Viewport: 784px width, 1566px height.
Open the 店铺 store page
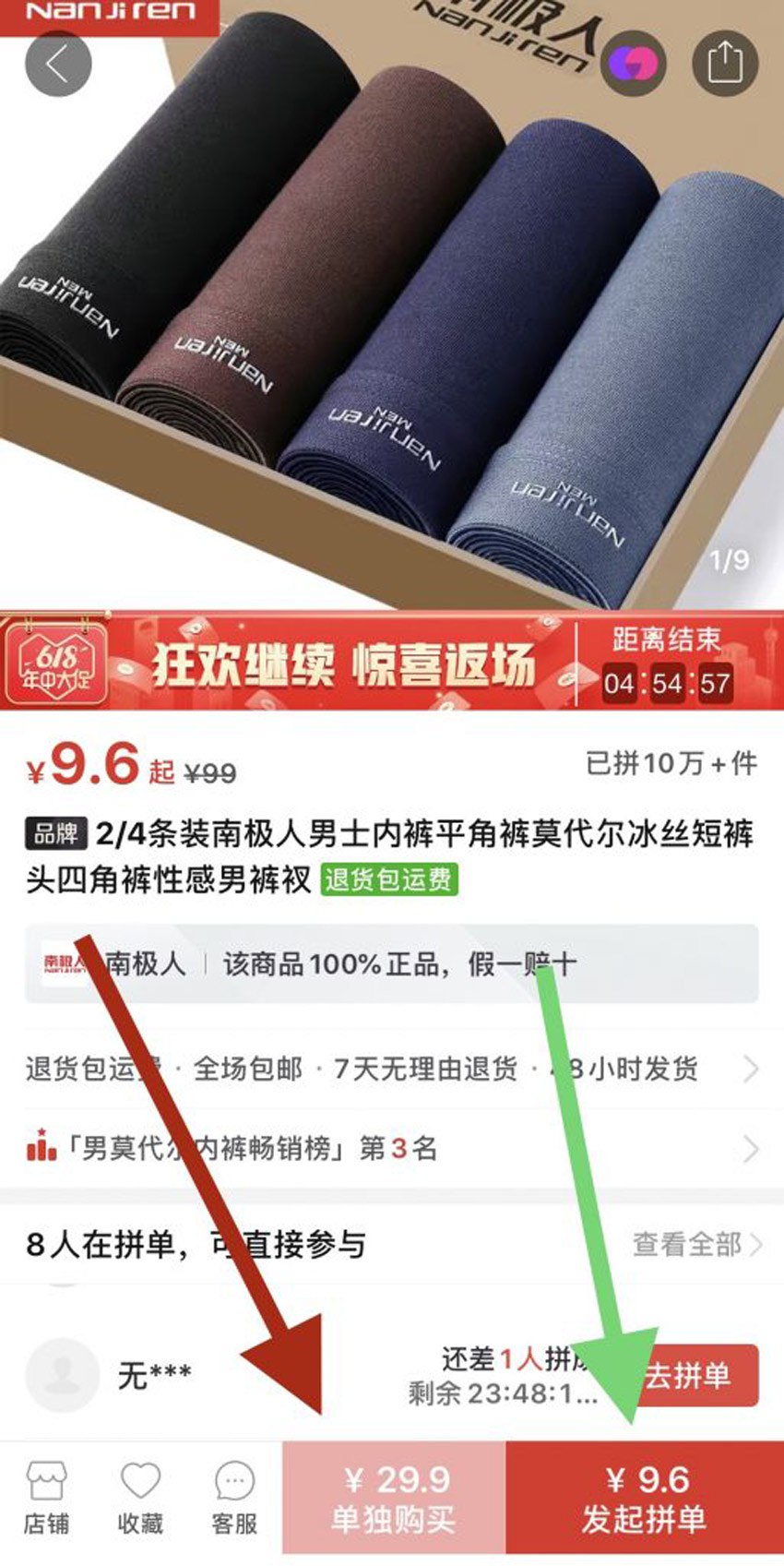[46, 1499]
